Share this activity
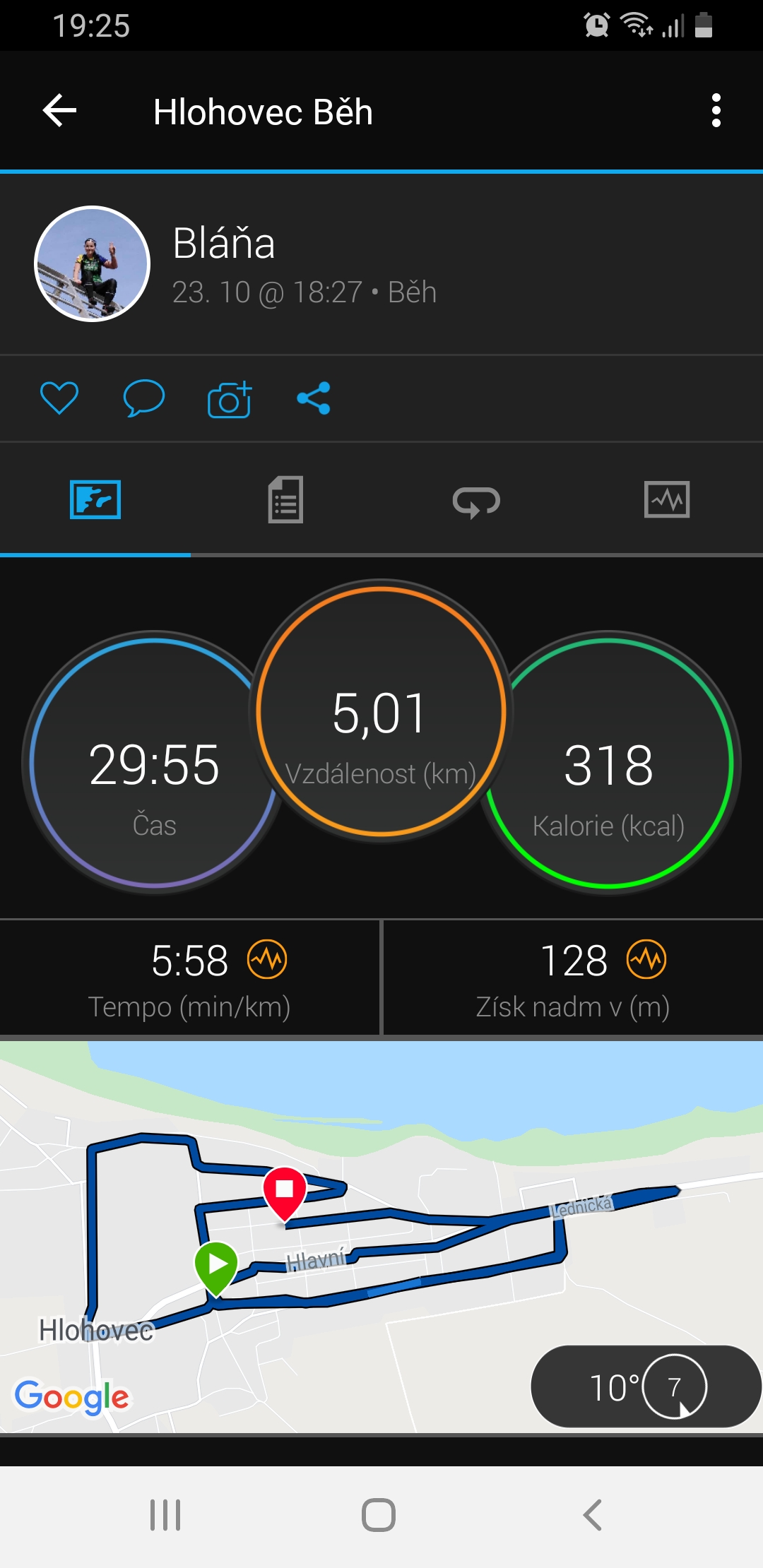This screenshot has width=763, height=1568. [x=314, y=398]
